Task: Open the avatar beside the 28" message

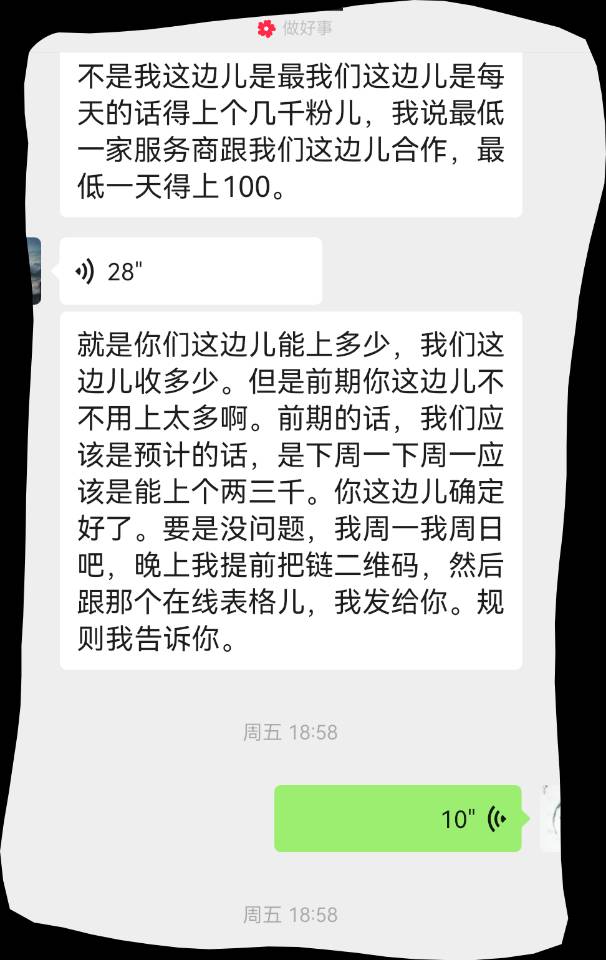Action: (32, 270)
